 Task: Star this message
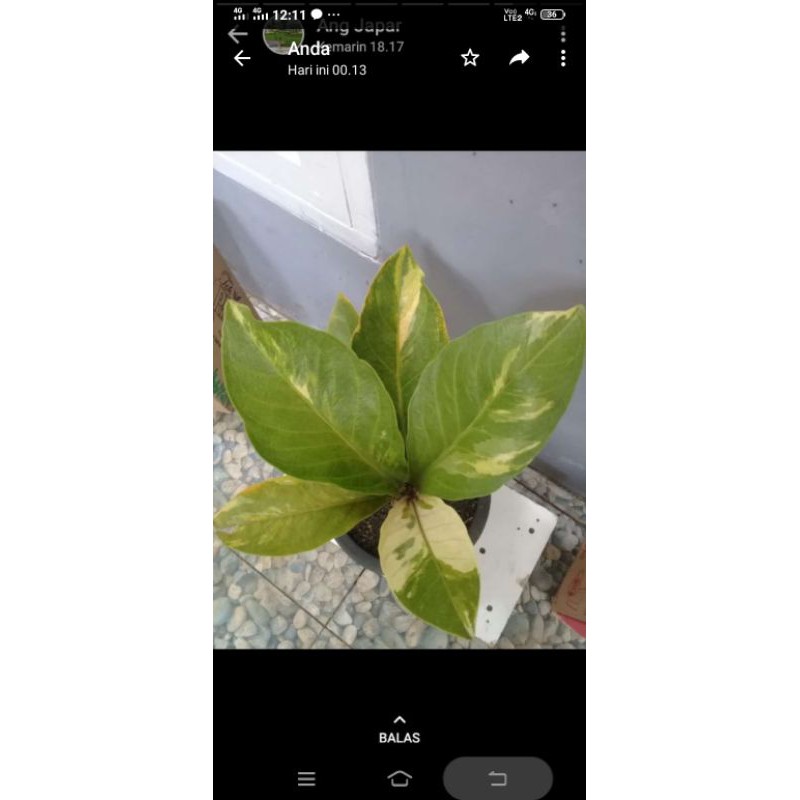click(x=470, y=58)
